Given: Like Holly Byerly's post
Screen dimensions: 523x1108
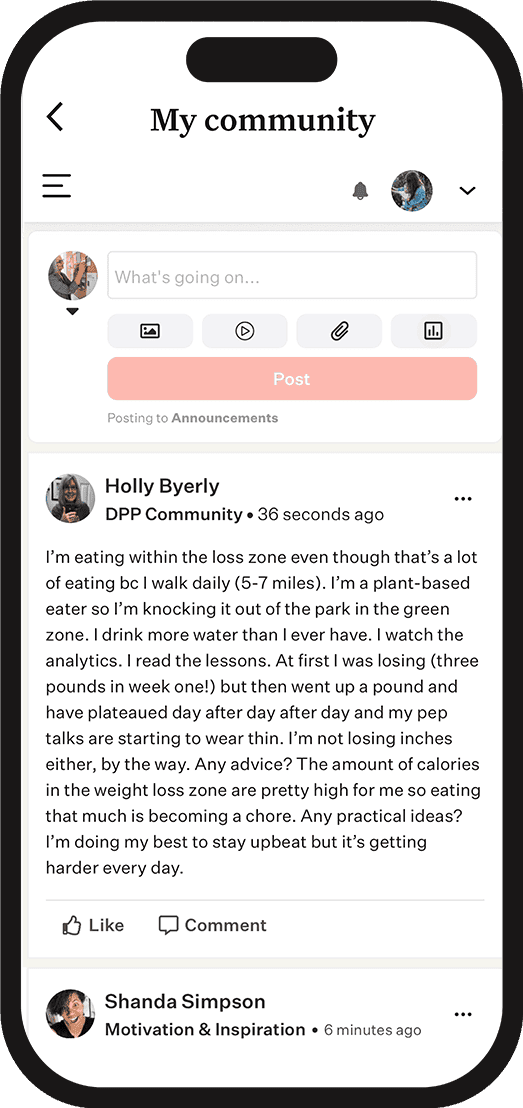Looking at the screenshot, I should 93,925.
